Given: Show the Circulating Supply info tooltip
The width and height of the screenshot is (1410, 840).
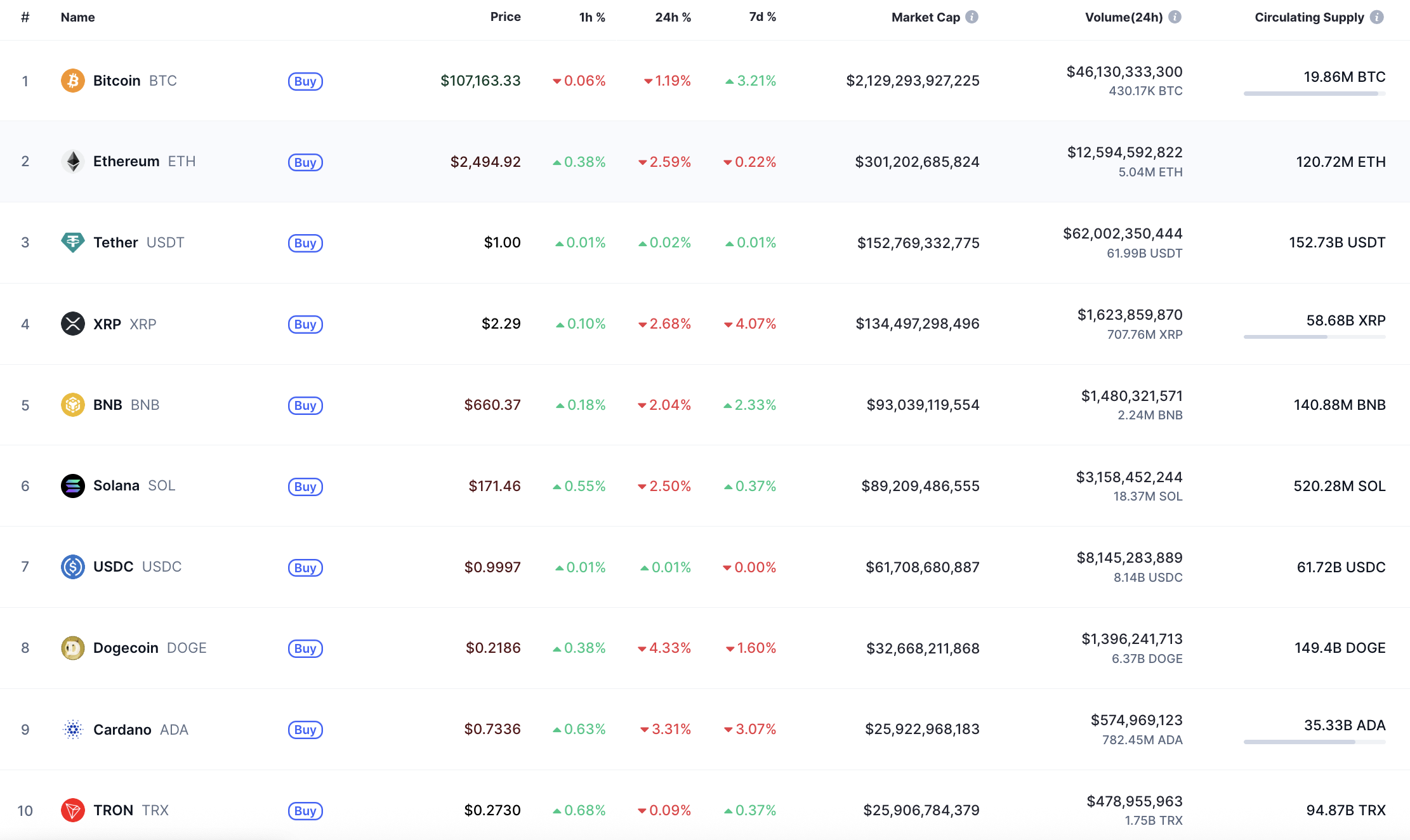Looking at the screenshot, I should click(1376, 17).
